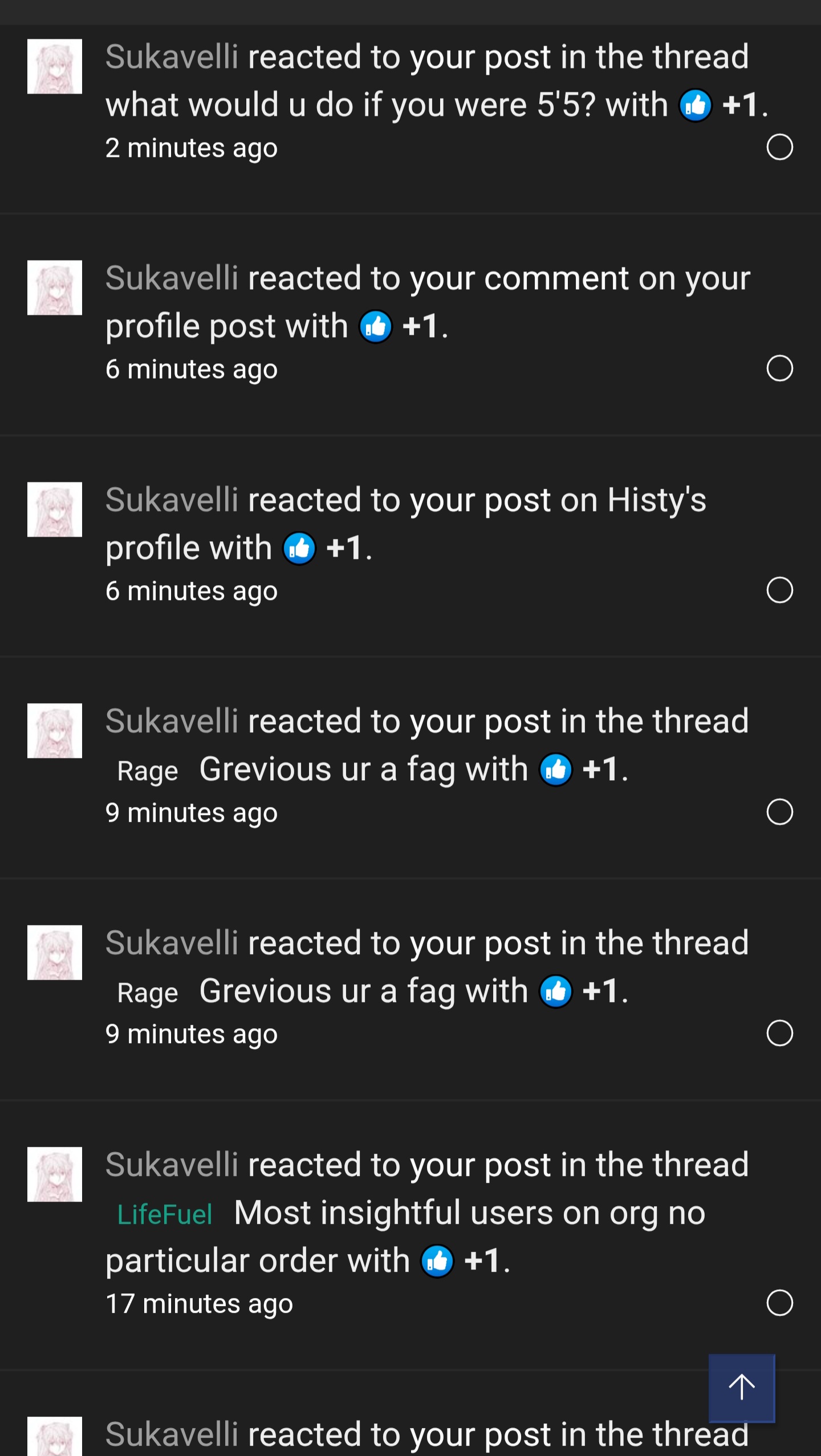Tap Sukavelli's avatar beside the 2 minutes ago alert
The width and height of the screenshot is (821, 1456).
coord(55,67)
